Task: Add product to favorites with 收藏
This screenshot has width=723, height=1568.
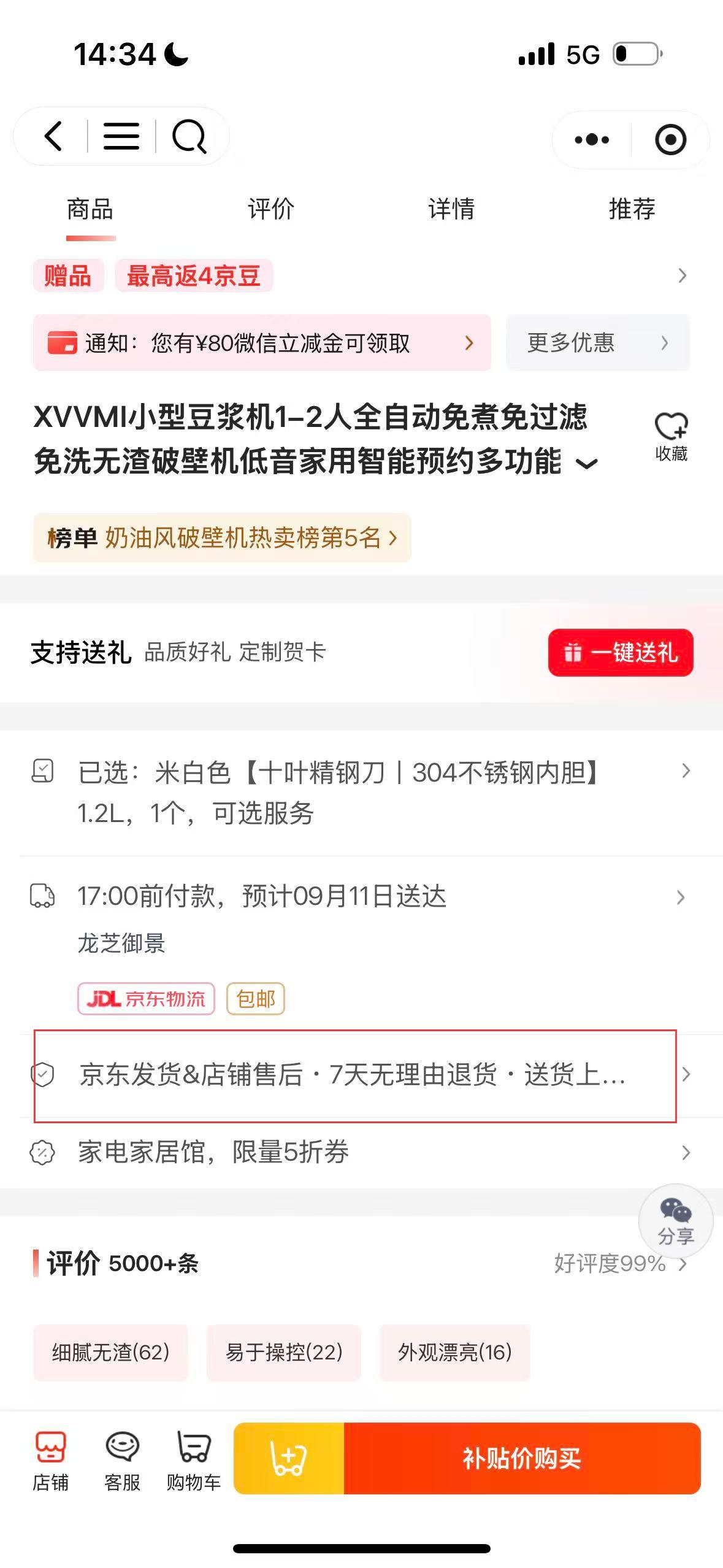Action: click(671, 436)
